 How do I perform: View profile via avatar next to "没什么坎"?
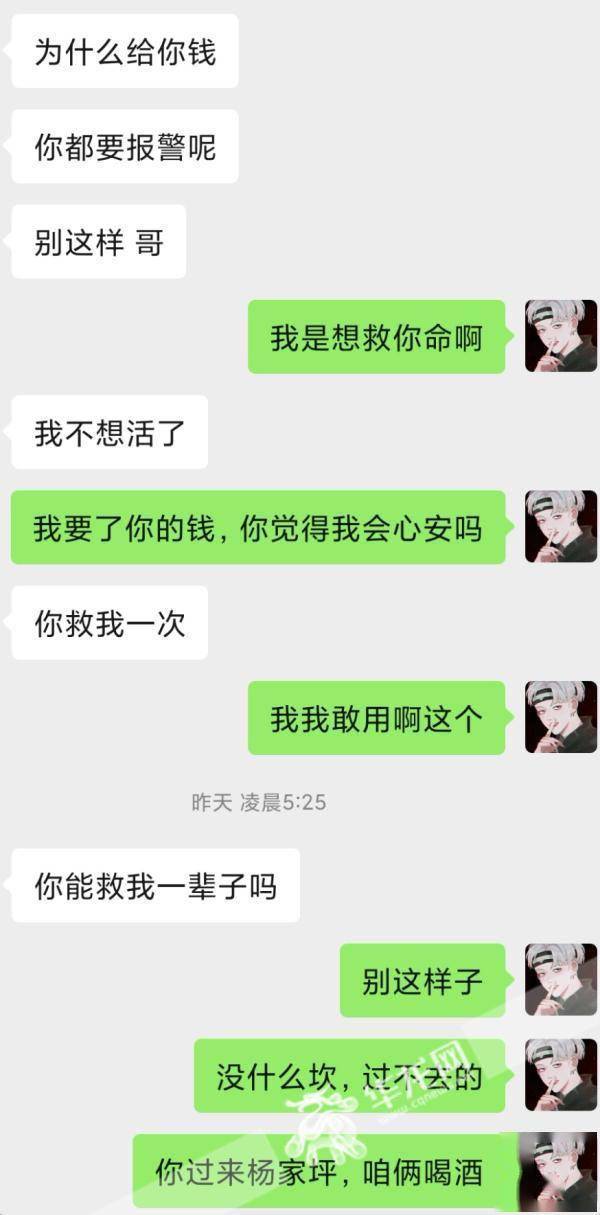(561, 1075)
